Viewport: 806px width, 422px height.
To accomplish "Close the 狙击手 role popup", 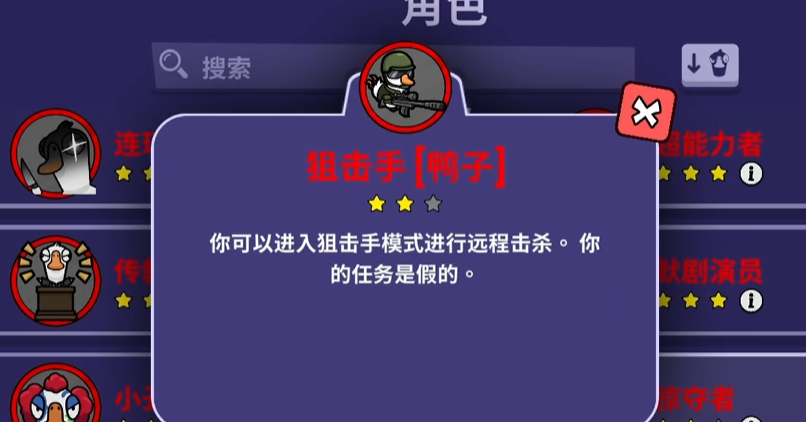I will (x=646, y=112).
